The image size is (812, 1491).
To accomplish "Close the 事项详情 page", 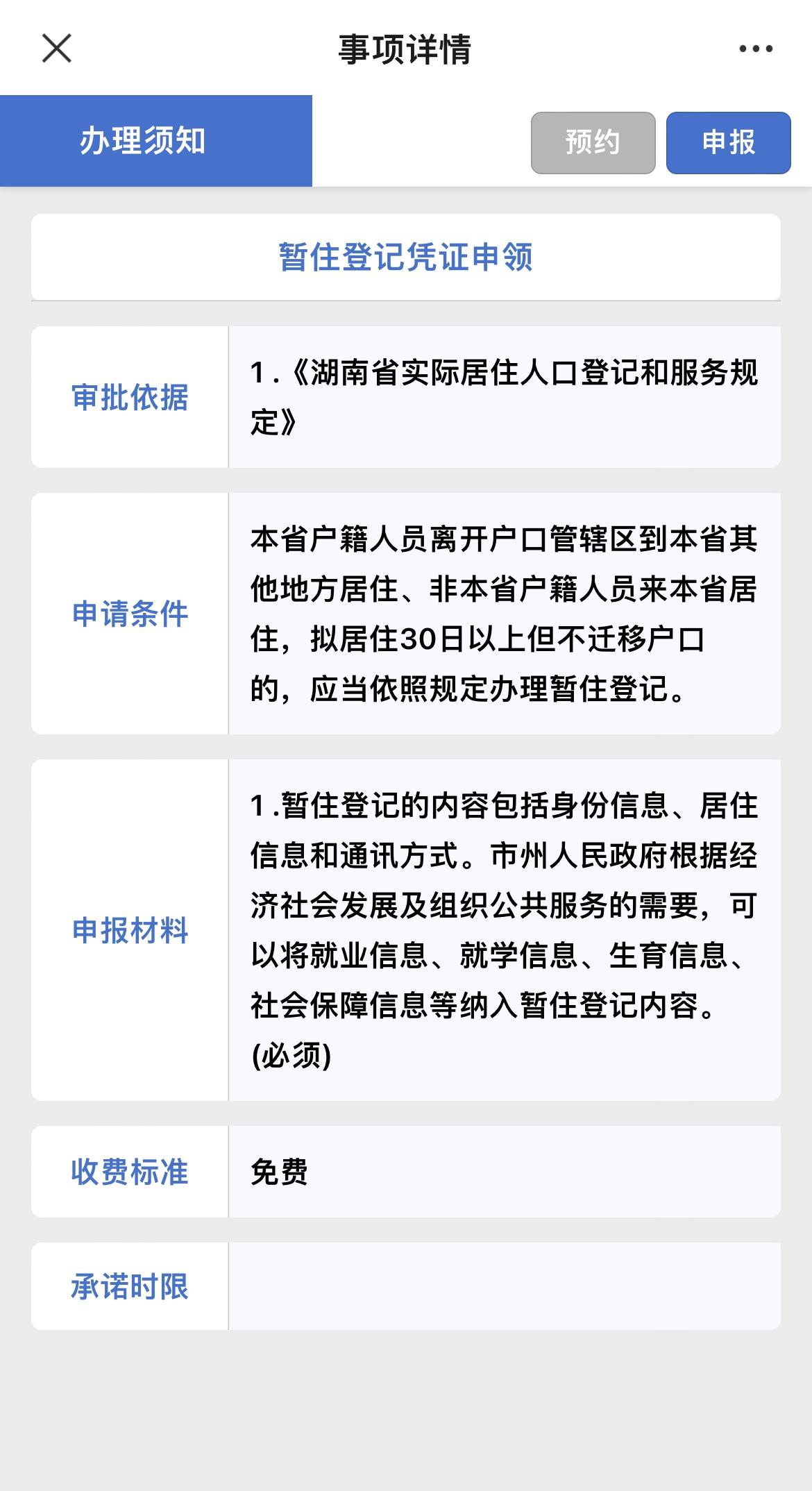I will coord(56,49).
